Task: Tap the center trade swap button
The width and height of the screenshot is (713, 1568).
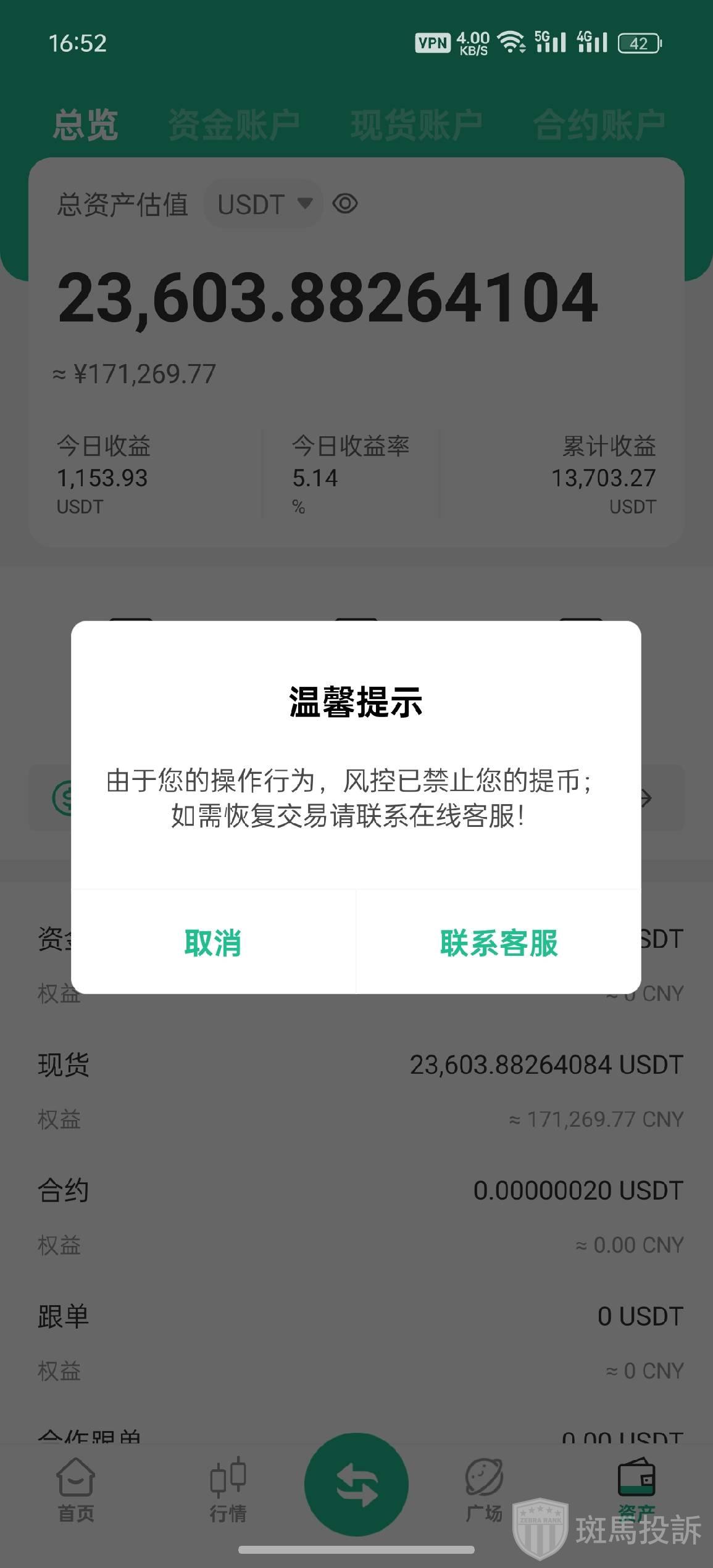Action: (356, 1485)
